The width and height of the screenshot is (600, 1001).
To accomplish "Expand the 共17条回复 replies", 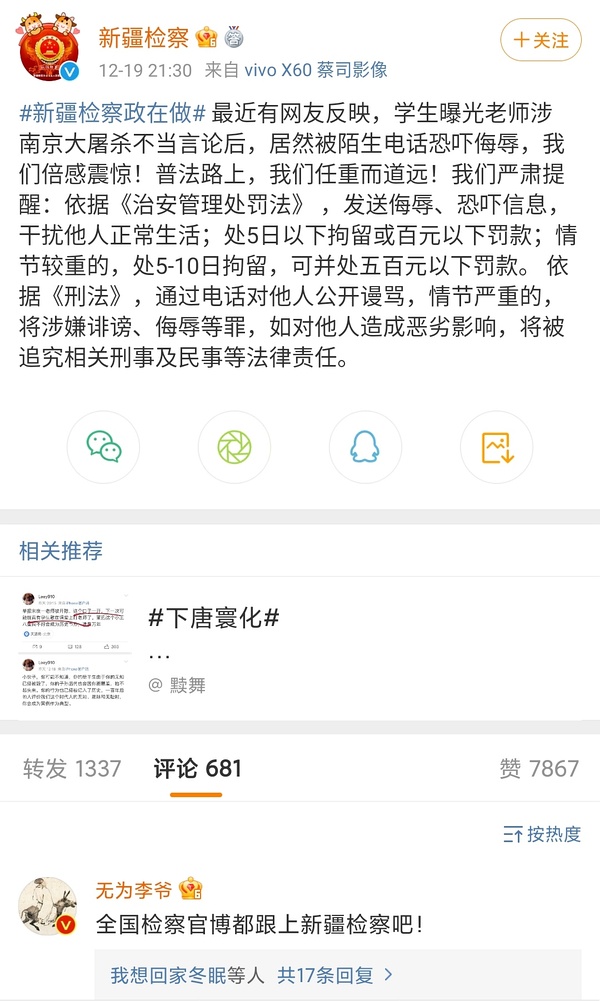I will click(334, 973).
